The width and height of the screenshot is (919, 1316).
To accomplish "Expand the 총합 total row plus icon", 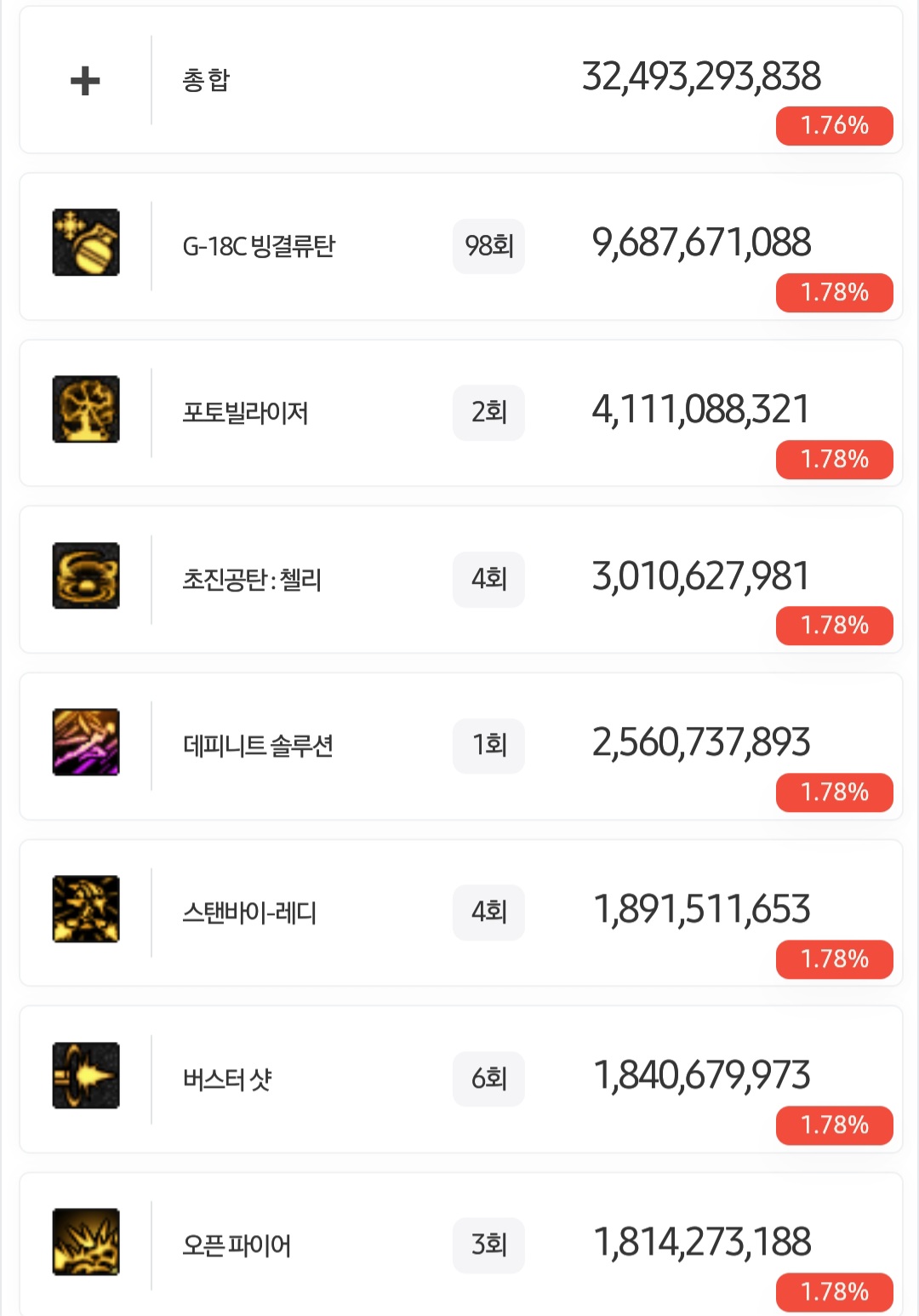I will (85, 81).
